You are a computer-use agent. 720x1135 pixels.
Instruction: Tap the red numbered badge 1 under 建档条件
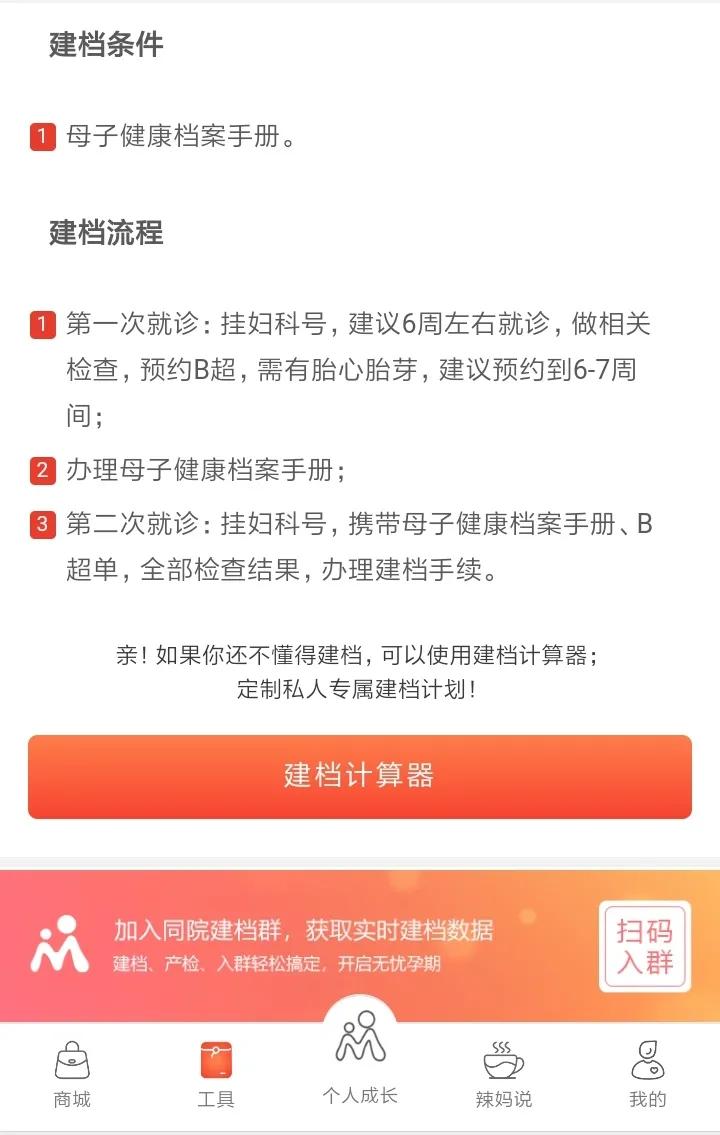tap(42, 135)
